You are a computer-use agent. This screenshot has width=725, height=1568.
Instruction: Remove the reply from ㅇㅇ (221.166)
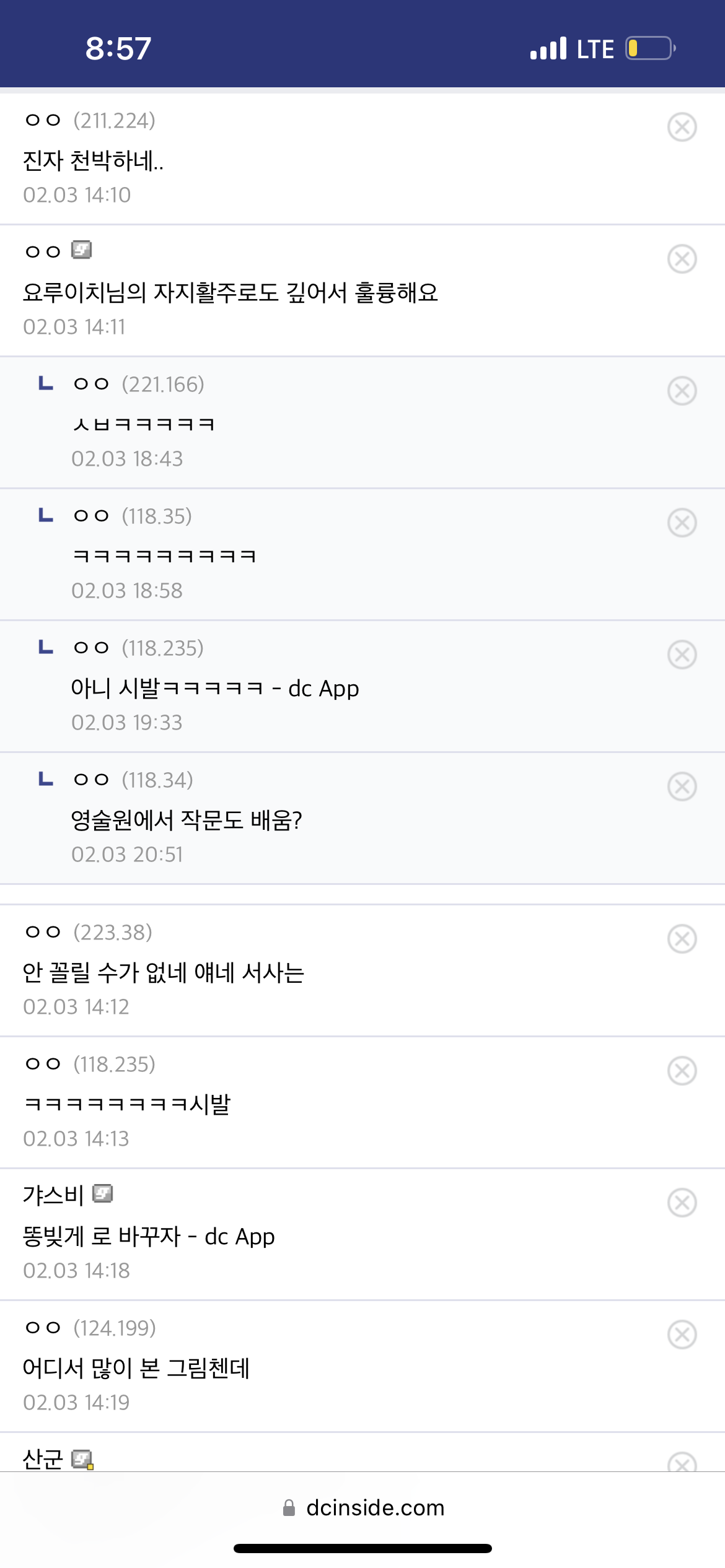click(682, 391)
